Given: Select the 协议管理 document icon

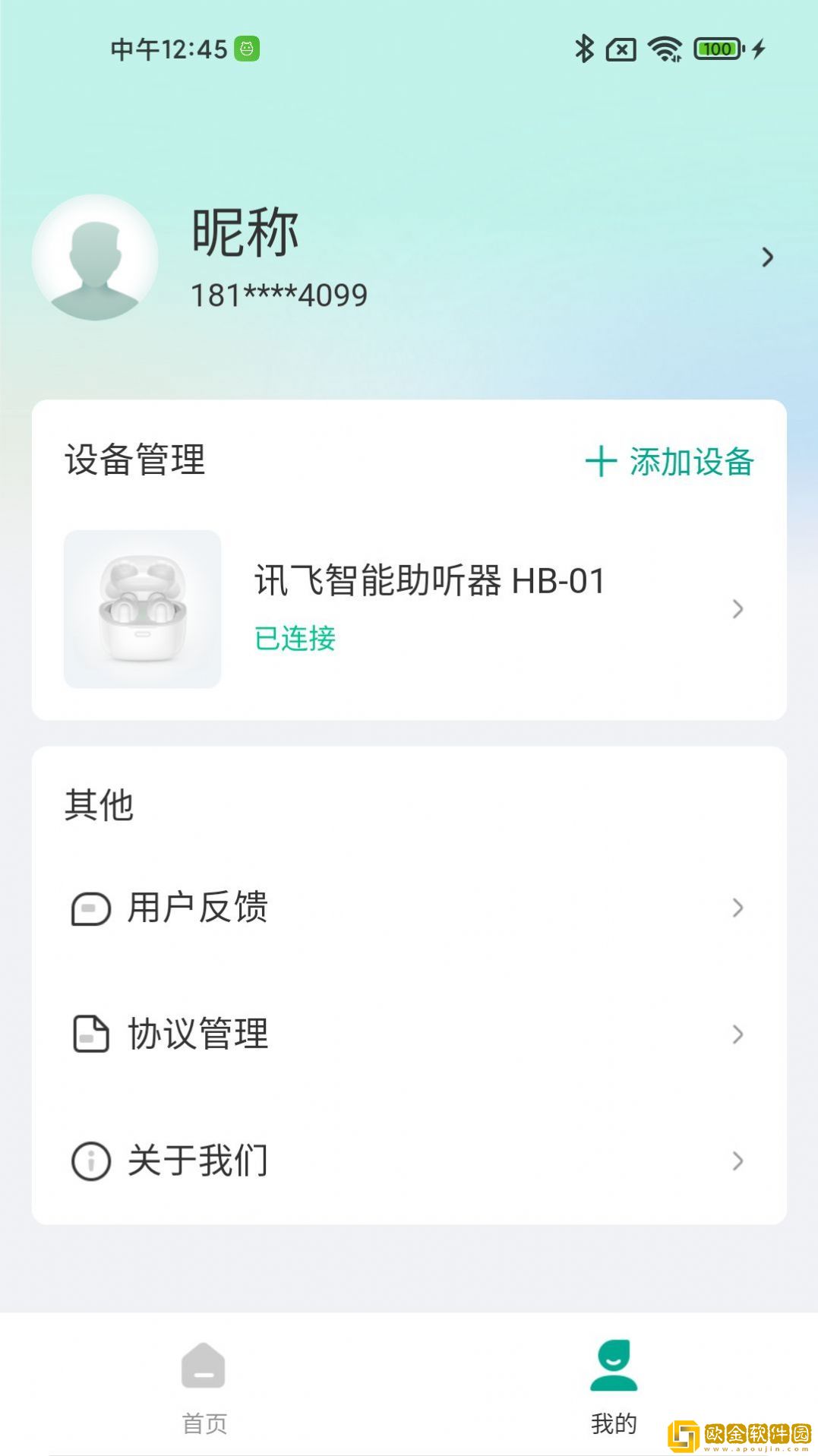Looking at the screenshot, I should (89, 1034).
